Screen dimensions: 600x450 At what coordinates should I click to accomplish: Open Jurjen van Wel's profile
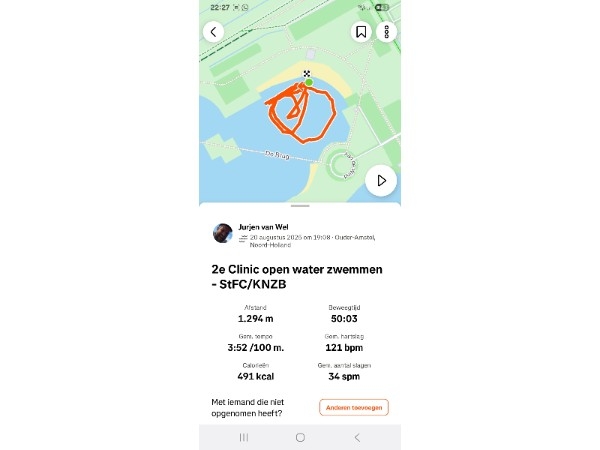(x=223, y=232)
